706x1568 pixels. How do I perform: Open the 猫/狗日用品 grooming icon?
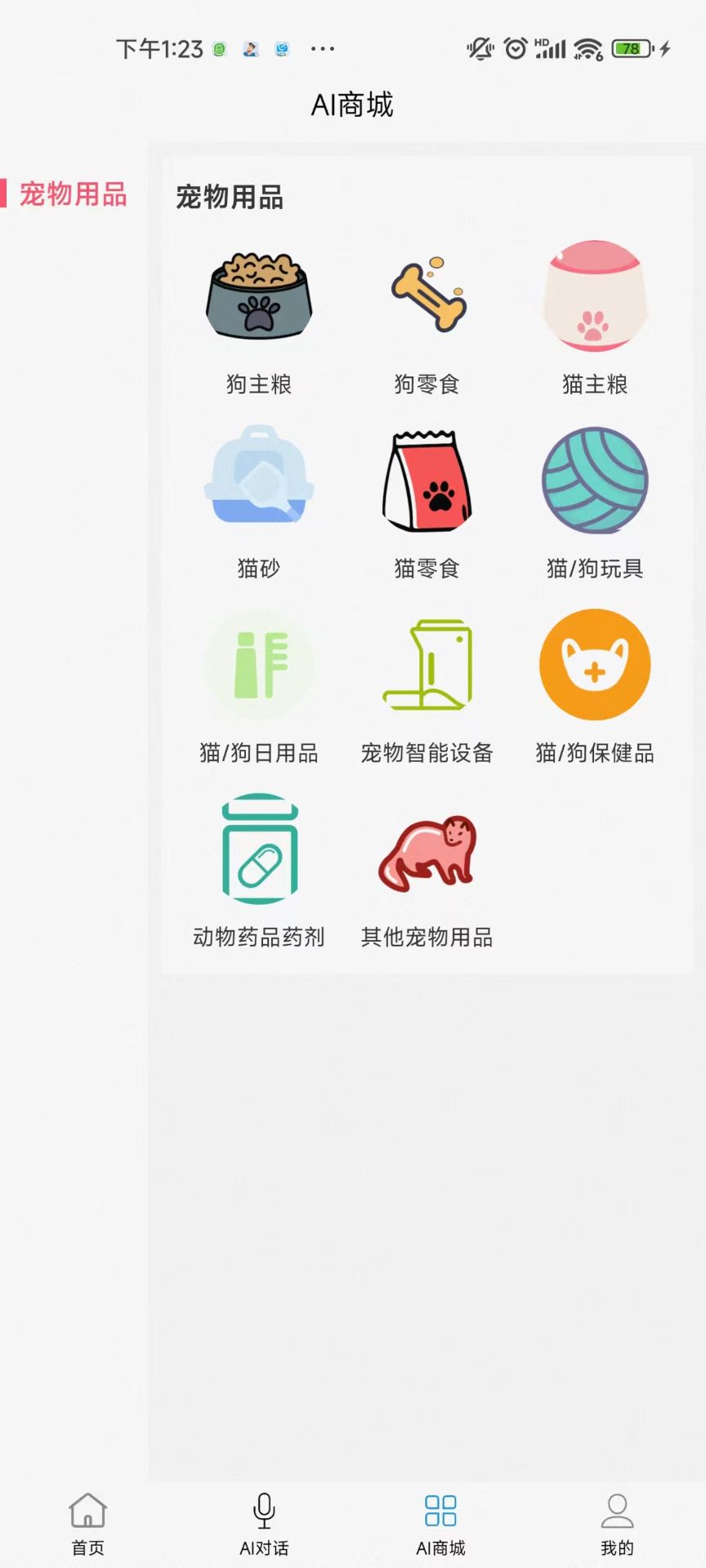[259, 665]
